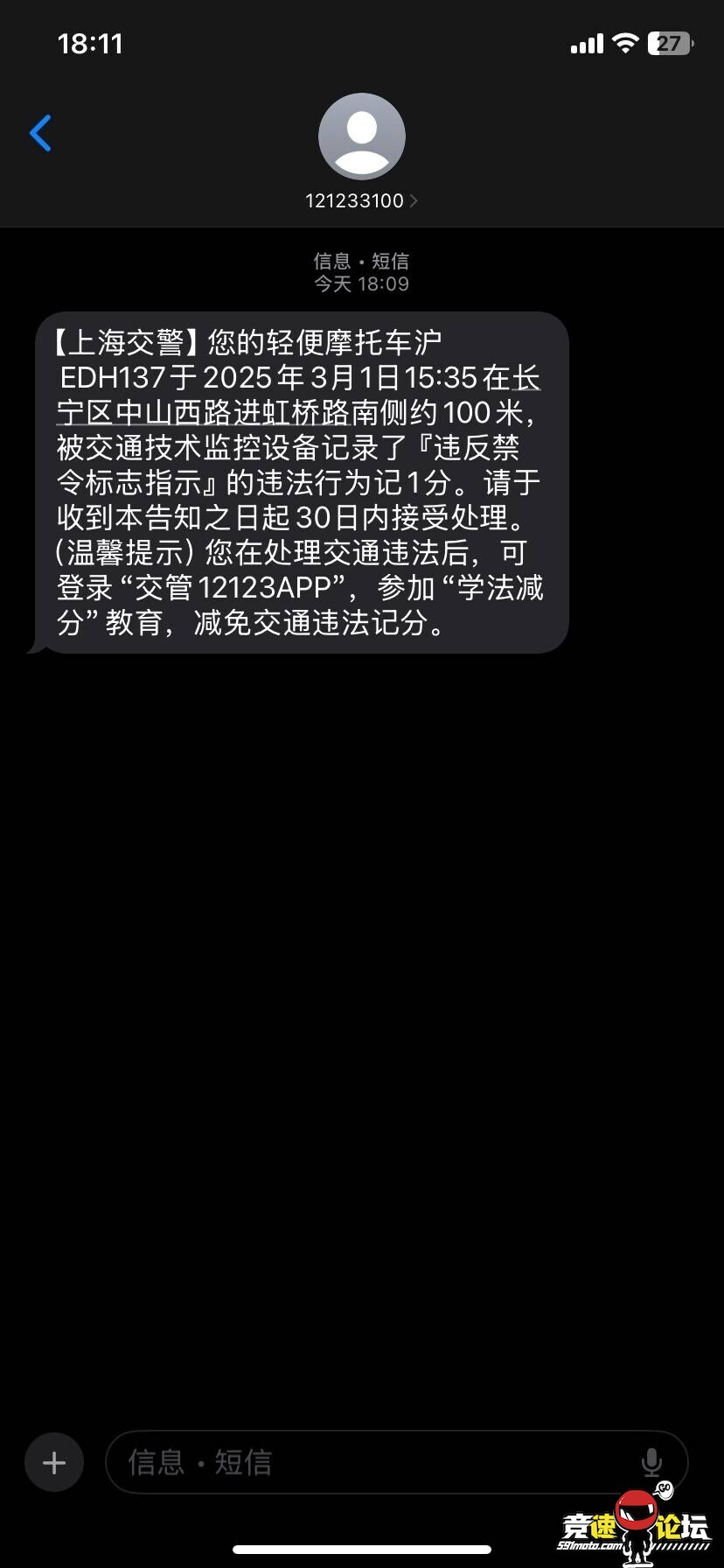This screenshot has height=1568, width=724.
Task: Start voice dictation with the microphone
Action: pos(651,1462)
